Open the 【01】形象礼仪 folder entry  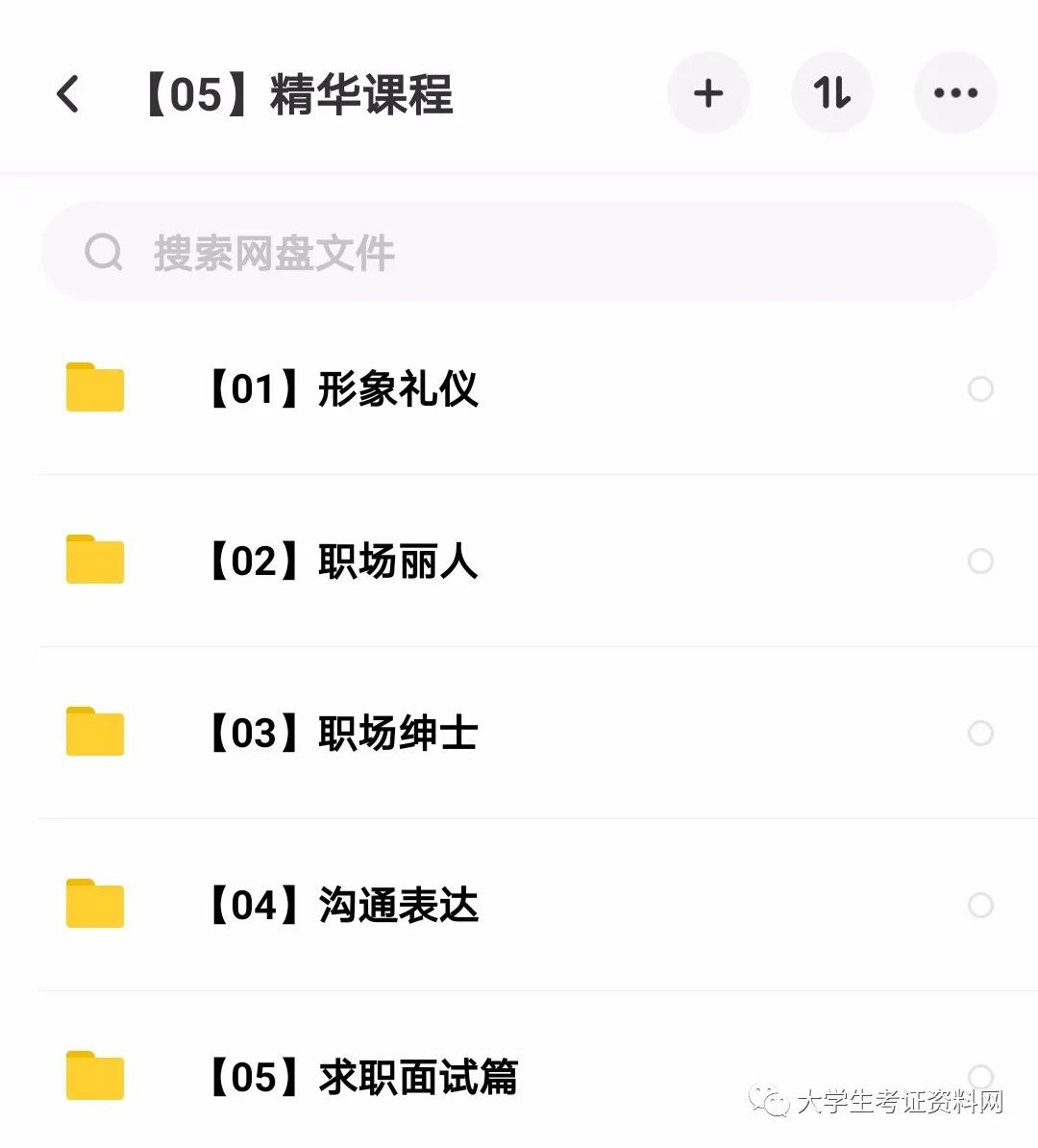344,389
